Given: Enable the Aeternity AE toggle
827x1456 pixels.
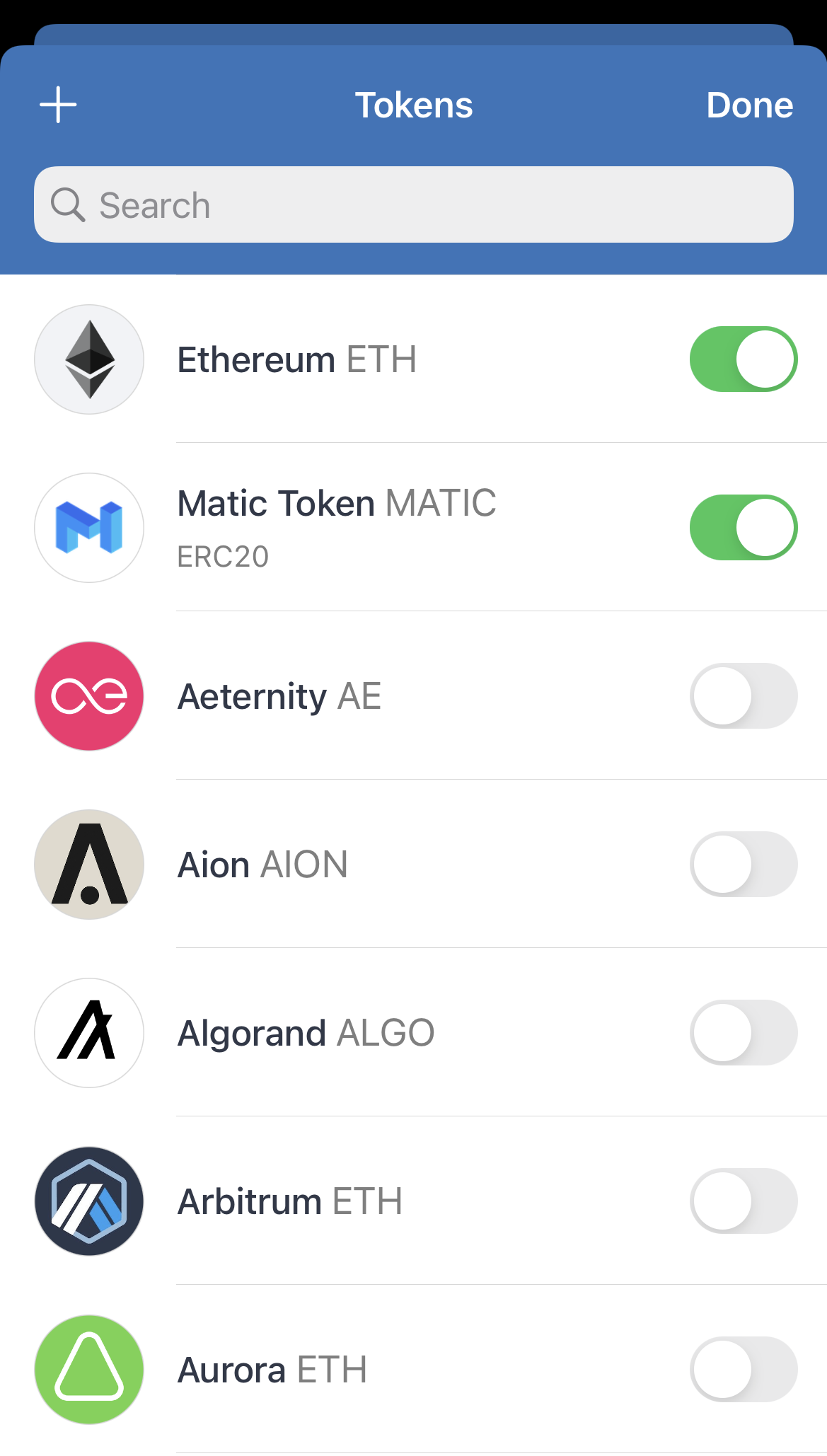Looking at the screenshot, I should [743, 695].
